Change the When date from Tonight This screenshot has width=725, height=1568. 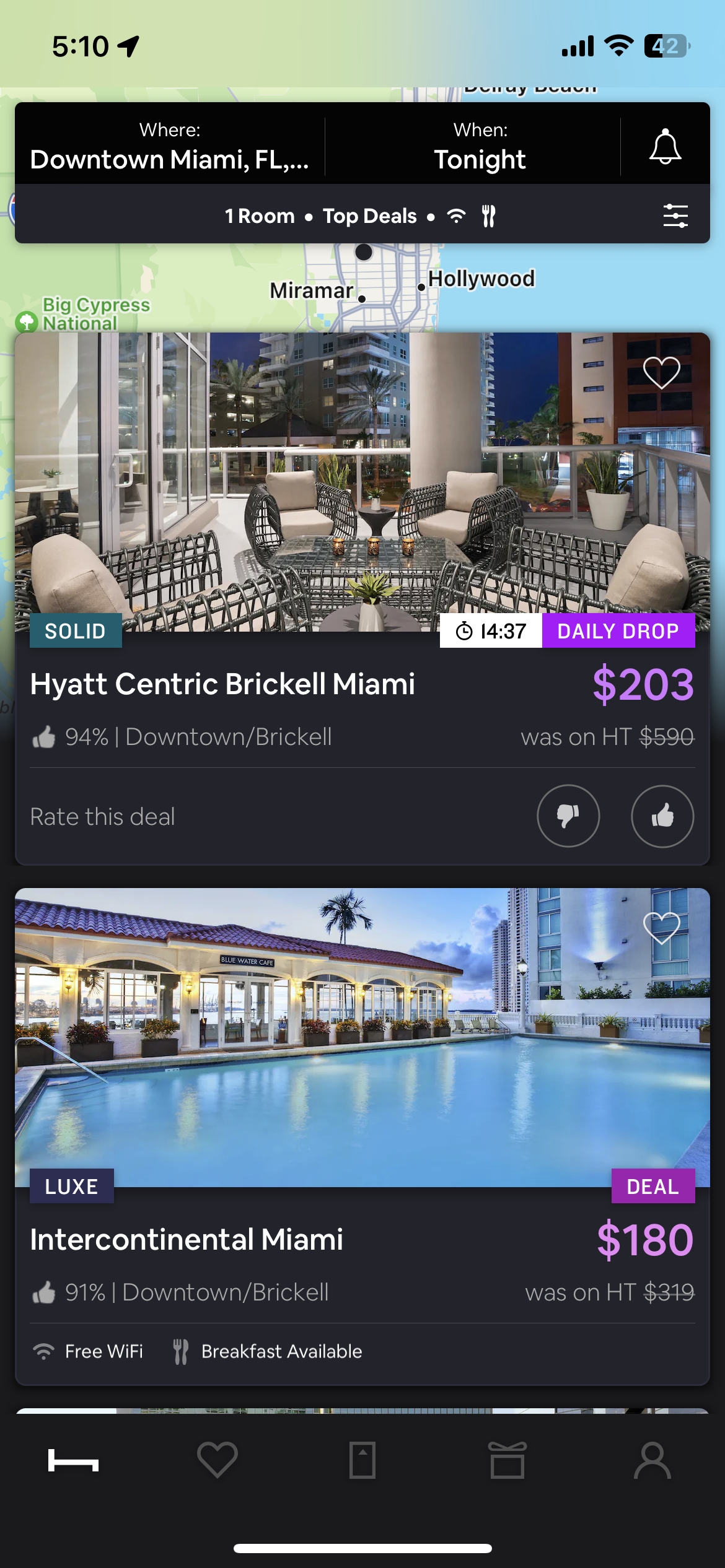point(480,147)
